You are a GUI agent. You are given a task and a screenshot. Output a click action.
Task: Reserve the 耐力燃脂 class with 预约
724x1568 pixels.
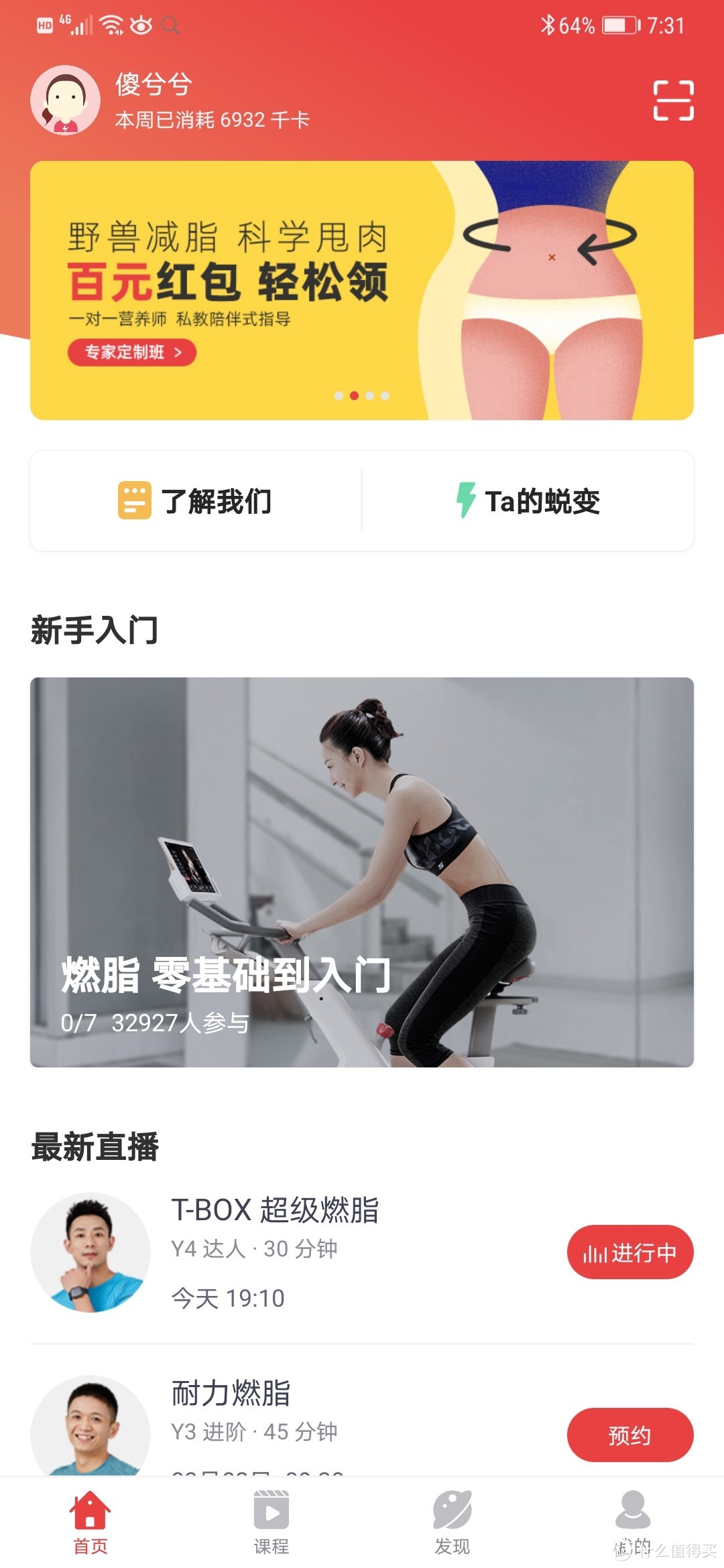629,1435
